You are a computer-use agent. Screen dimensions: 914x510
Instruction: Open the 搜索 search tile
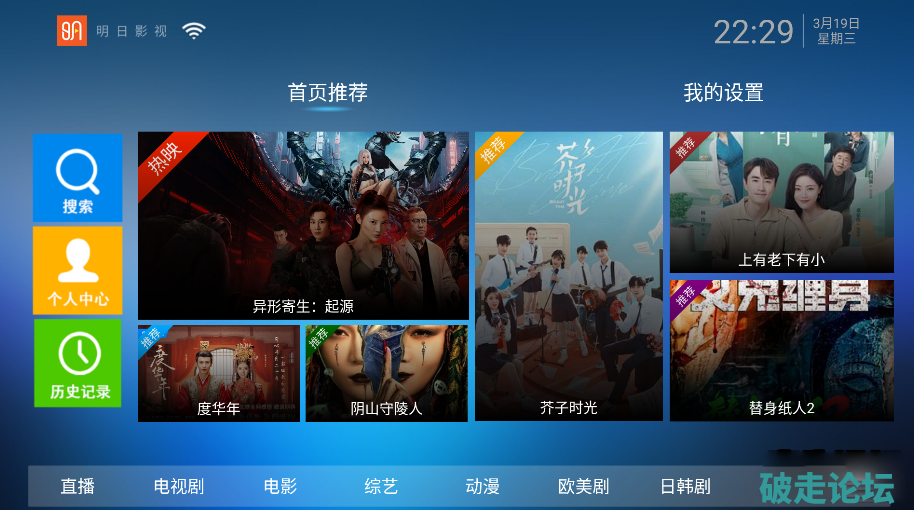[x=78, y=178]
